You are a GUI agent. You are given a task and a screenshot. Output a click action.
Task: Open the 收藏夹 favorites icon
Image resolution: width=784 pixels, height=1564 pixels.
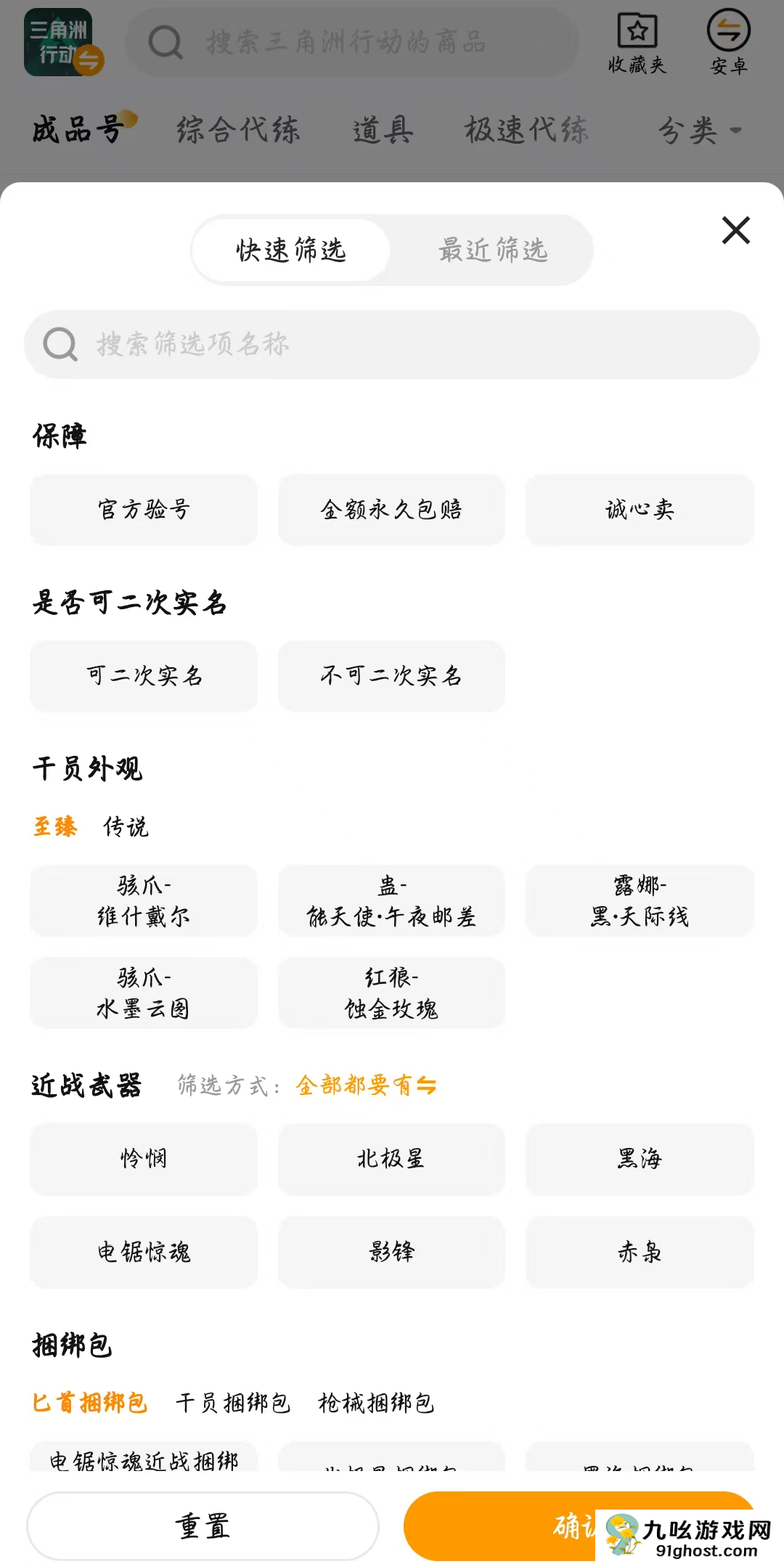636,40
